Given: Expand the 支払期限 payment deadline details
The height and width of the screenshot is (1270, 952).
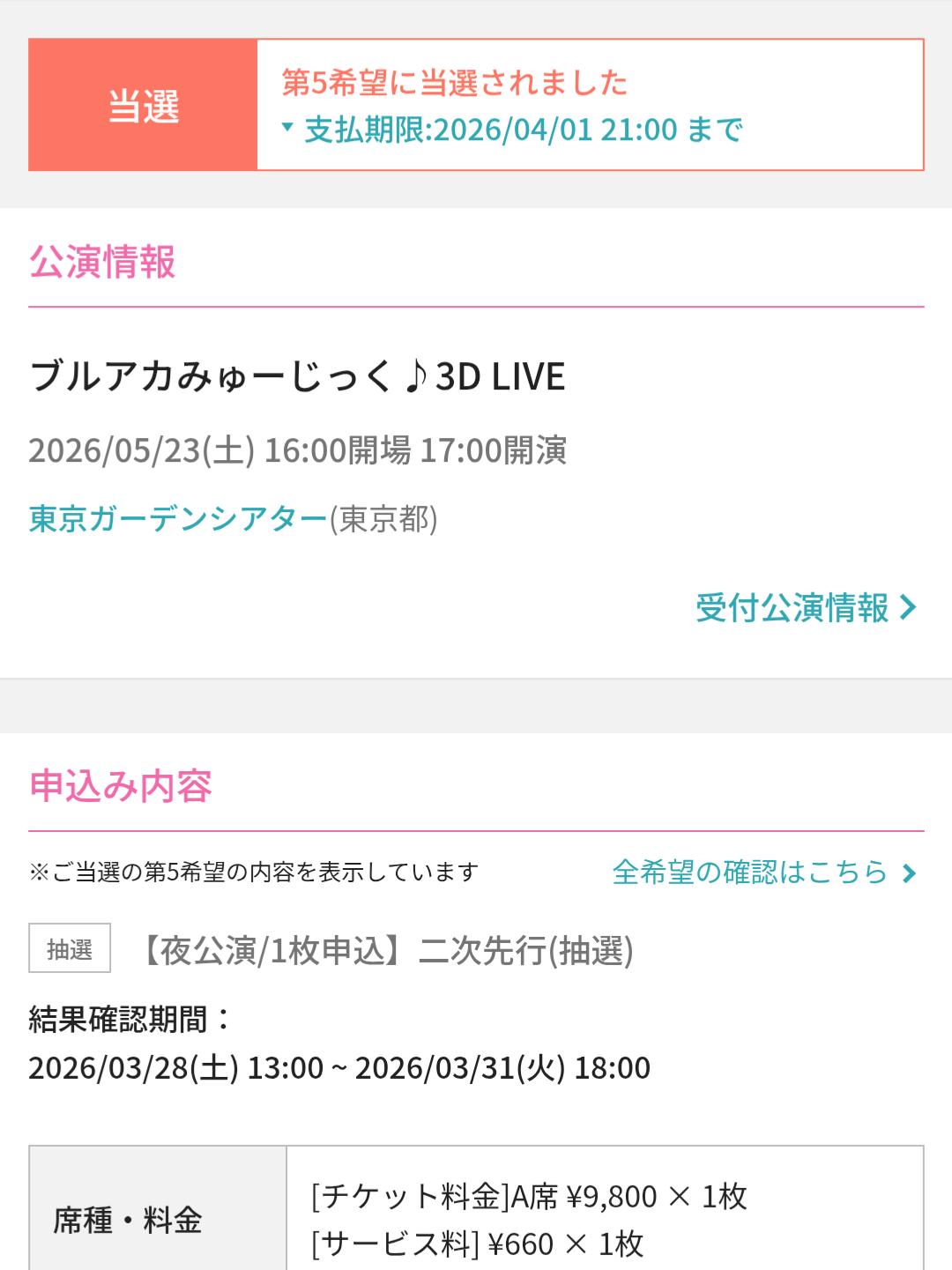Looking at the screenshot, I should (x=513, y=130).
